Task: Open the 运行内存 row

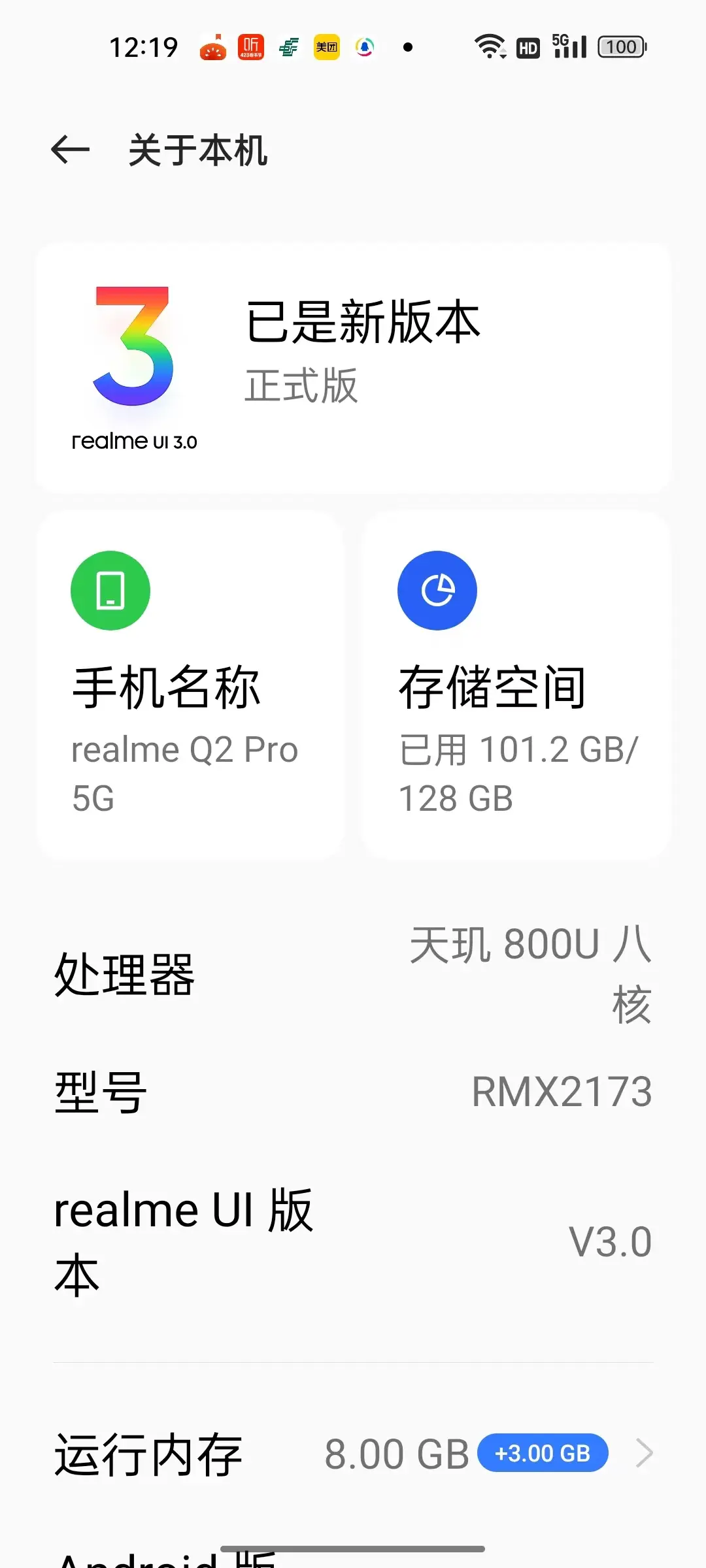Action: [353, 1454]
